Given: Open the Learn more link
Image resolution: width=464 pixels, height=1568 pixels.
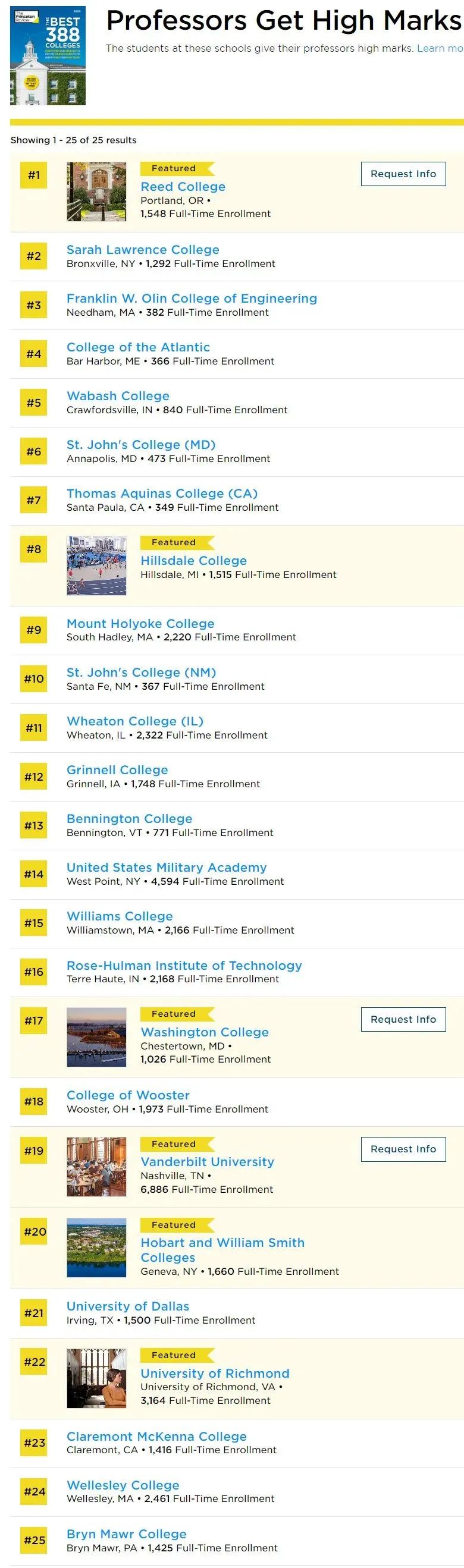Looking at the screenshot, I should 440,48.
